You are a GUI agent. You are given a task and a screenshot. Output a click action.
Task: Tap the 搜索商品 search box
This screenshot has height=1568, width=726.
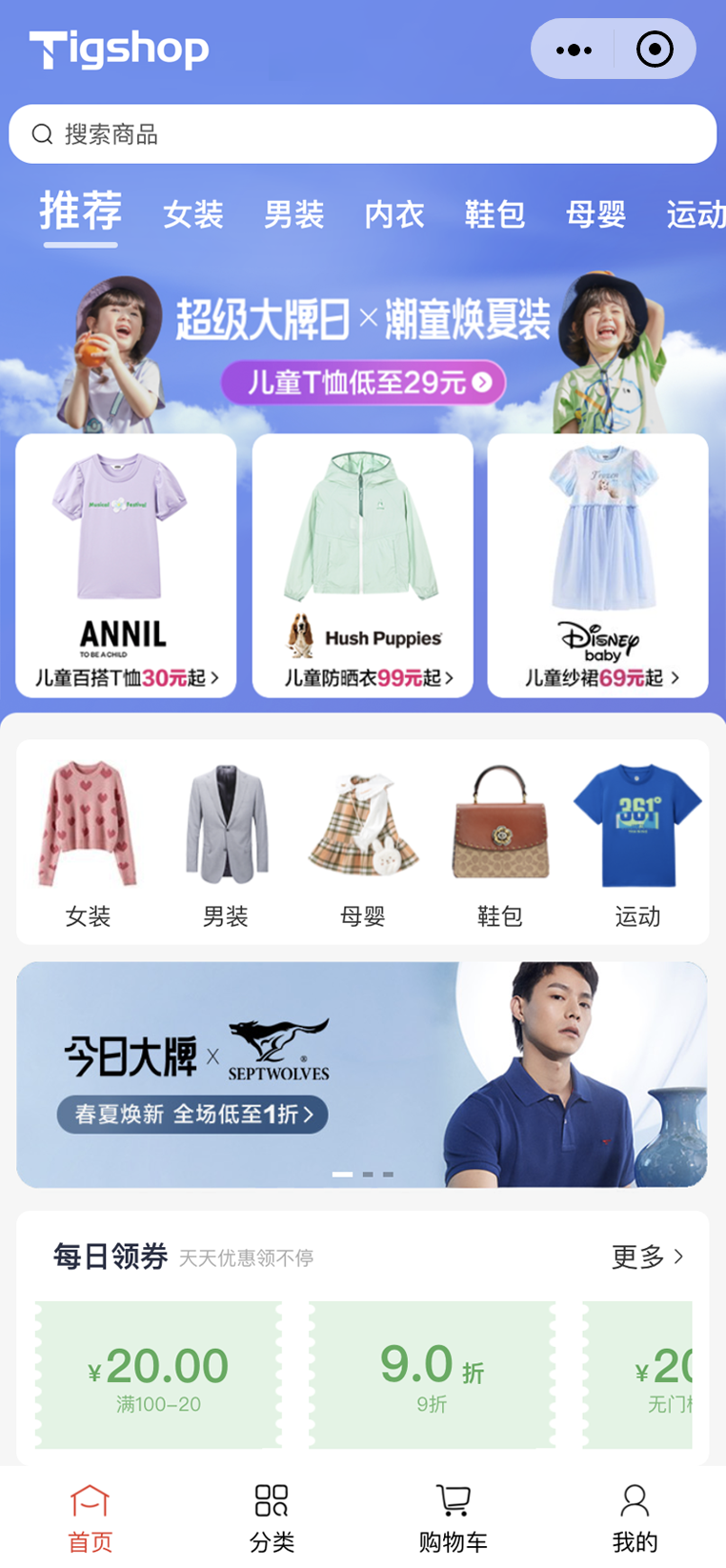(x=363, y=134)
